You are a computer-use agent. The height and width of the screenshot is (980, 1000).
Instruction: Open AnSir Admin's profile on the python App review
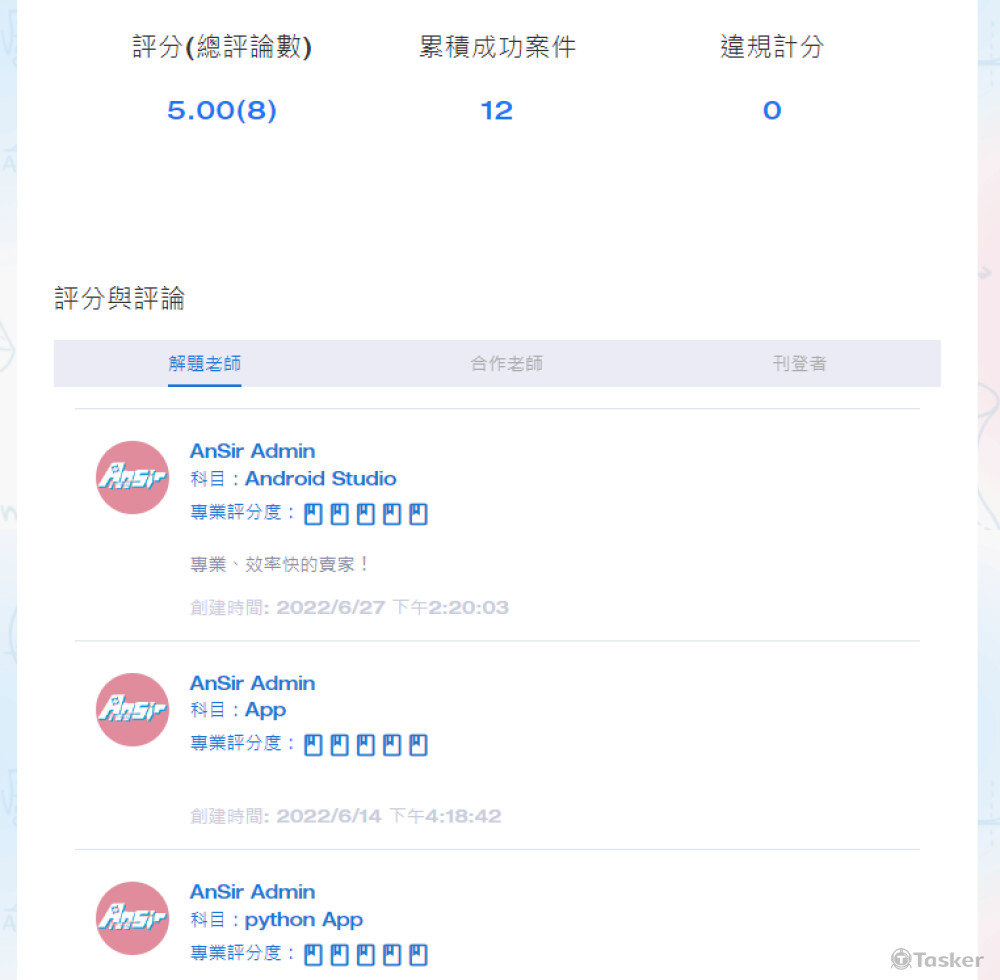[252, 892]
